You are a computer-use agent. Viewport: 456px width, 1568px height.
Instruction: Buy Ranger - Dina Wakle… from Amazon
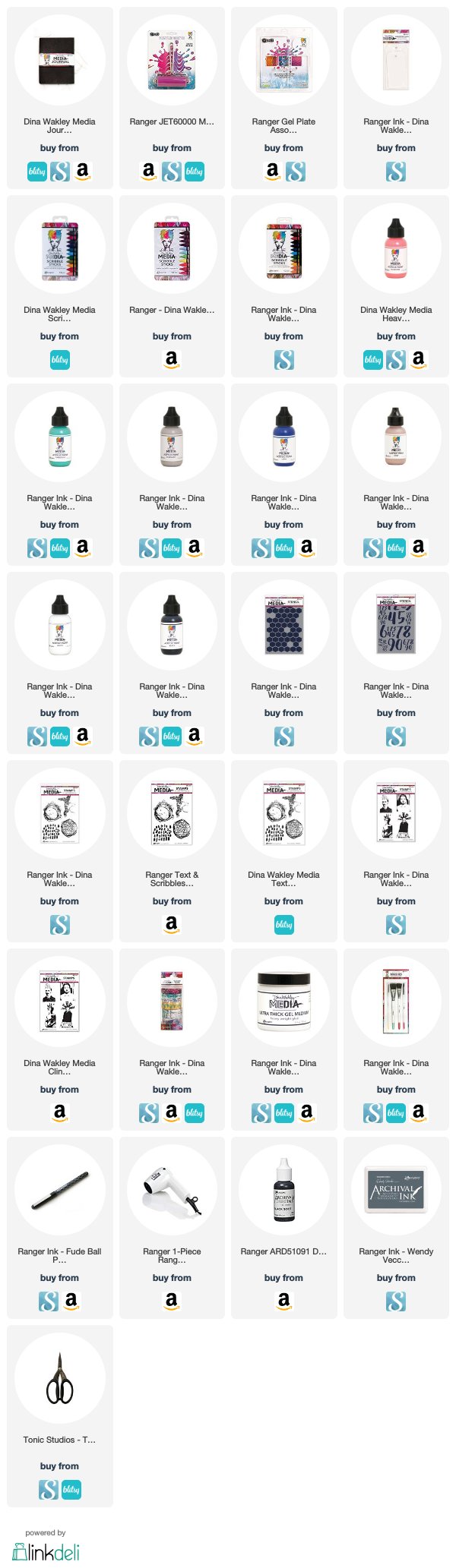click(172, 360)
